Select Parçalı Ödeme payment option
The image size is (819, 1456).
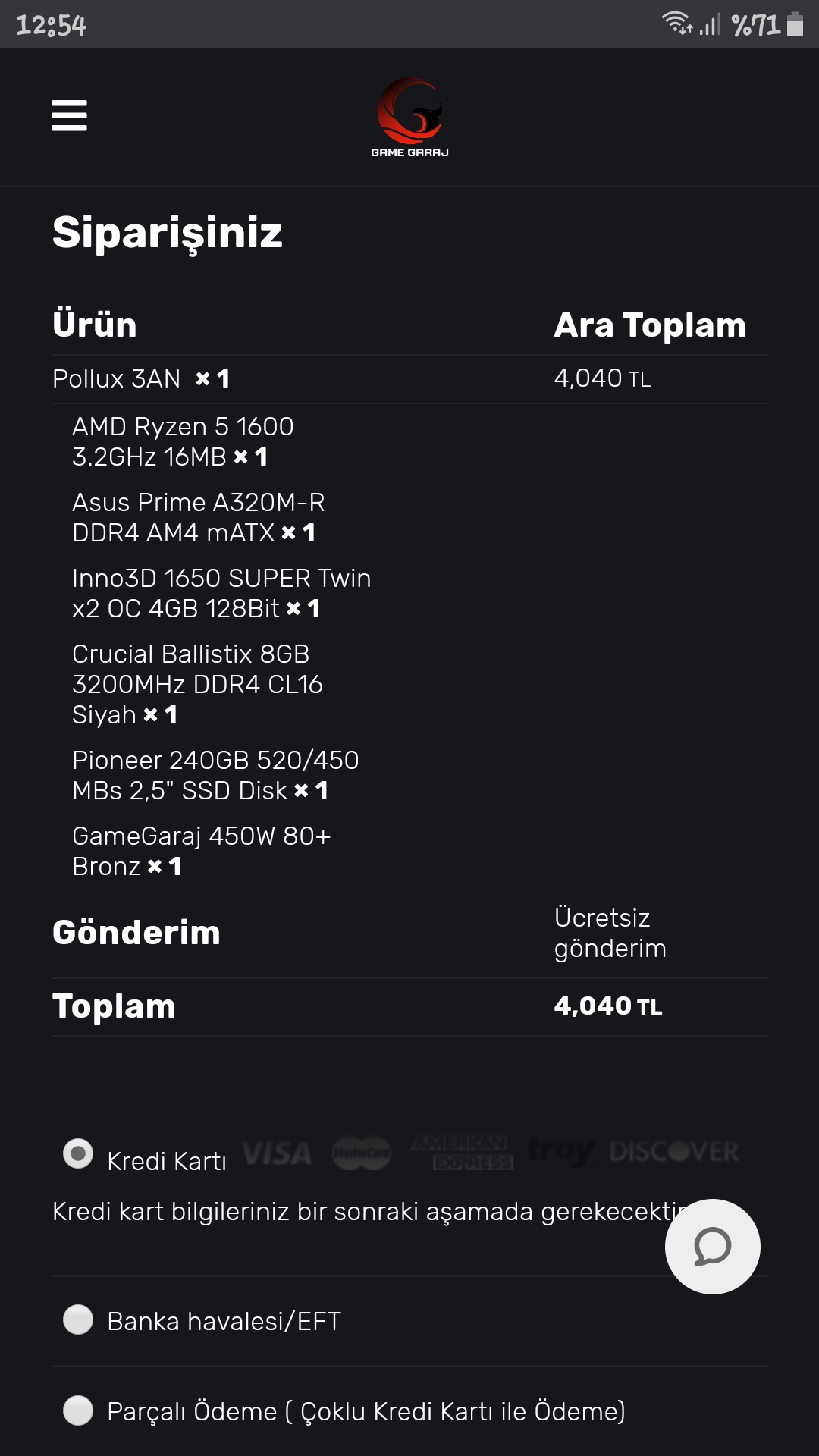[x=78, y=1410]
